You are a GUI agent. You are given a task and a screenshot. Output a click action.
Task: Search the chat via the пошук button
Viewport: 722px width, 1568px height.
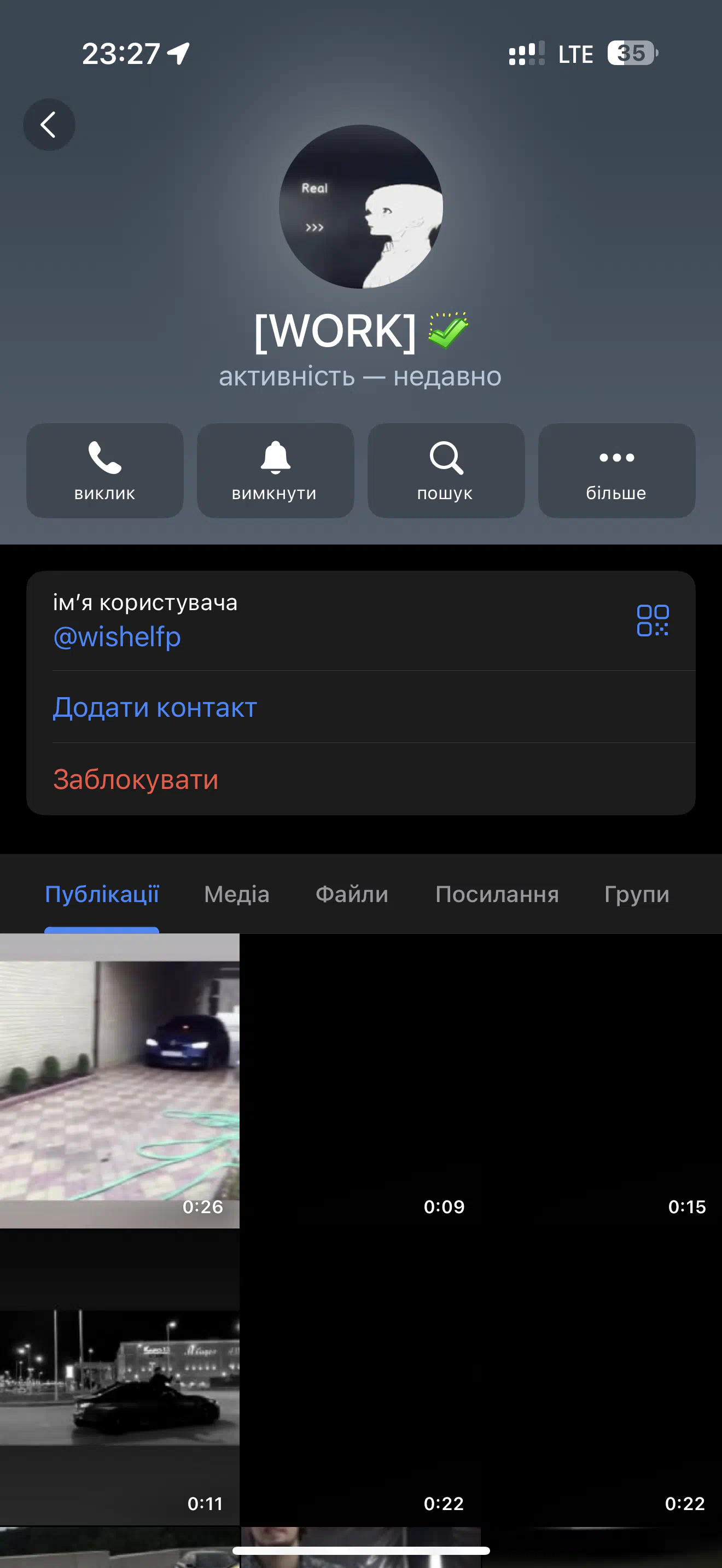(x=446, y=471)
